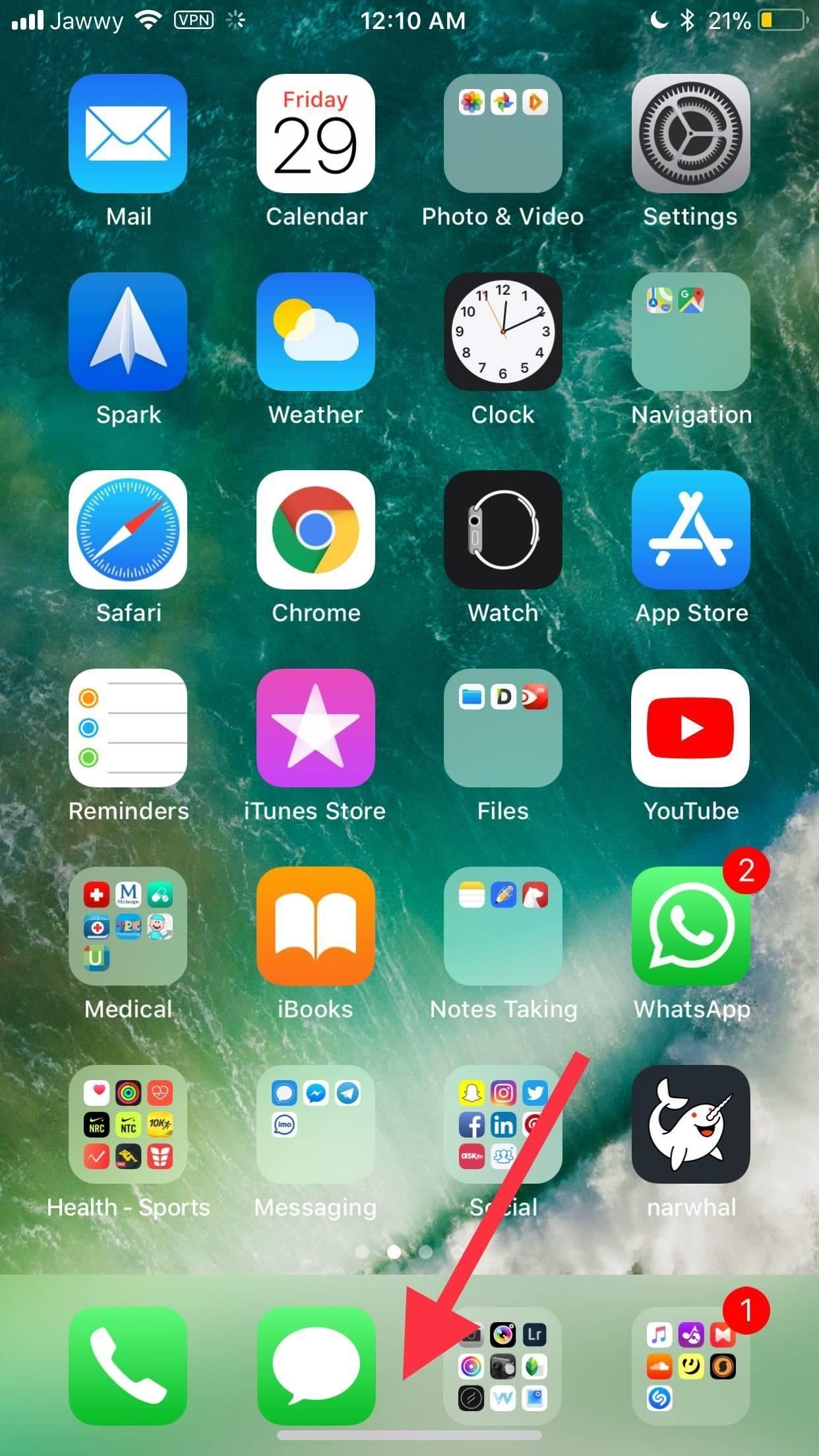Screen dimensions: 819x1456
Task: Open the Reminders app
Action: click(129, 730)
